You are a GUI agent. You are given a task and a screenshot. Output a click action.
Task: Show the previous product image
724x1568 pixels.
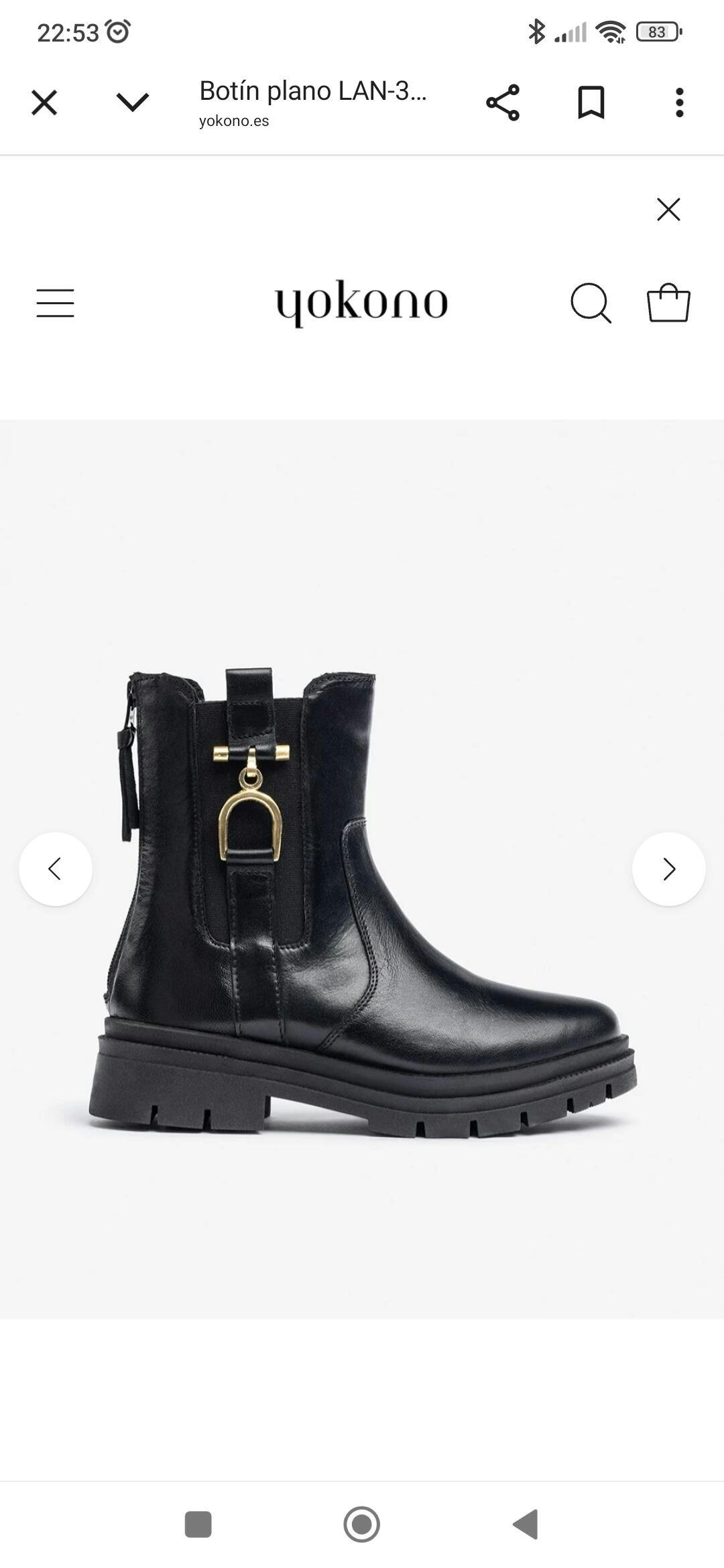click(x=56, y=869)
